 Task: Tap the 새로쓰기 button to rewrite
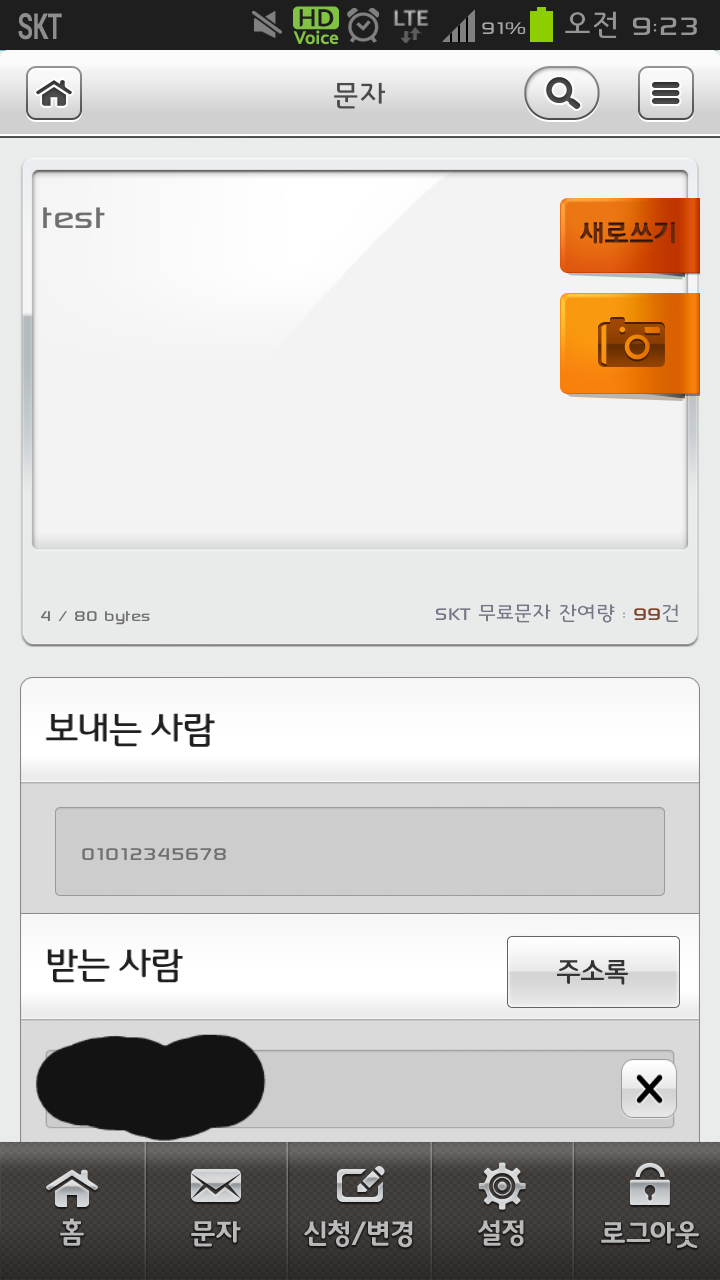[x=628, y=234]
